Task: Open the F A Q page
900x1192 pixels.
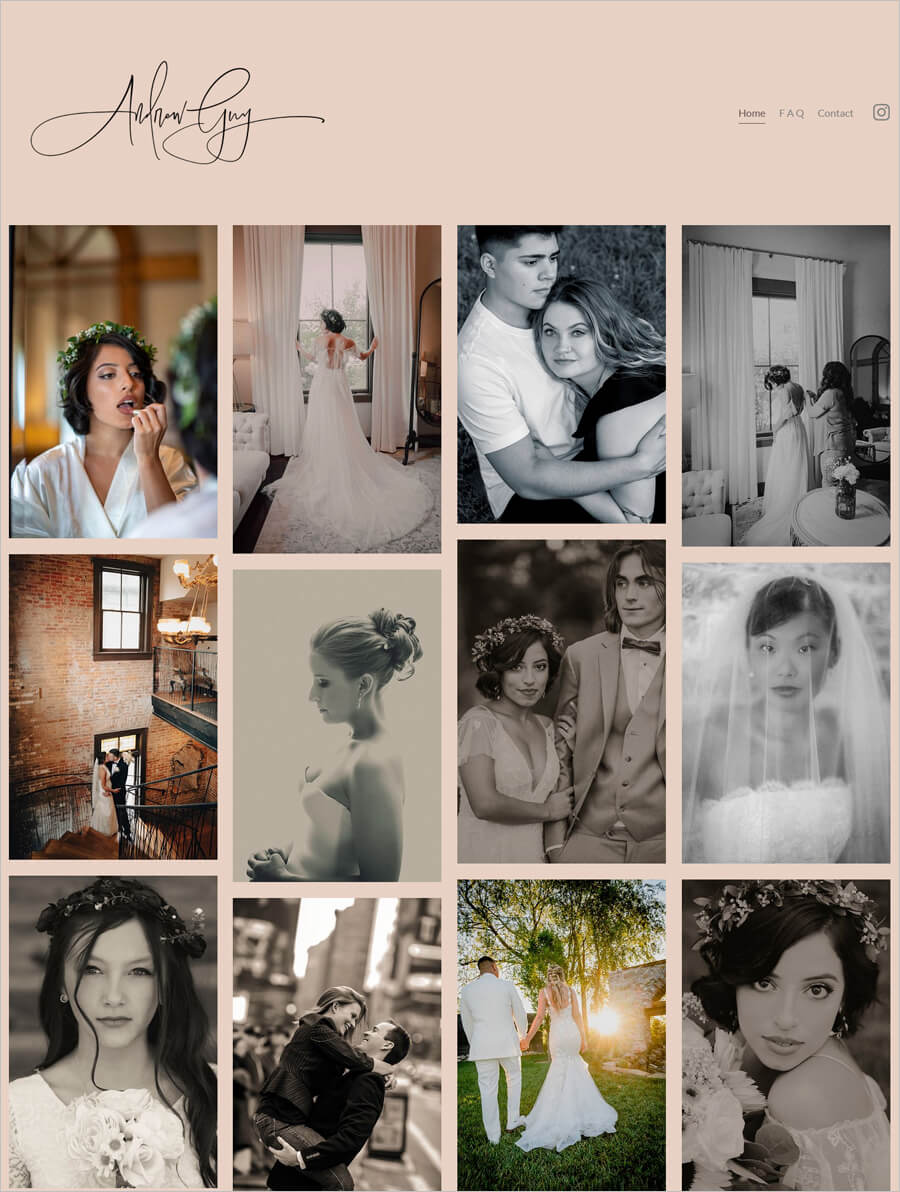Action: (791, 113)
